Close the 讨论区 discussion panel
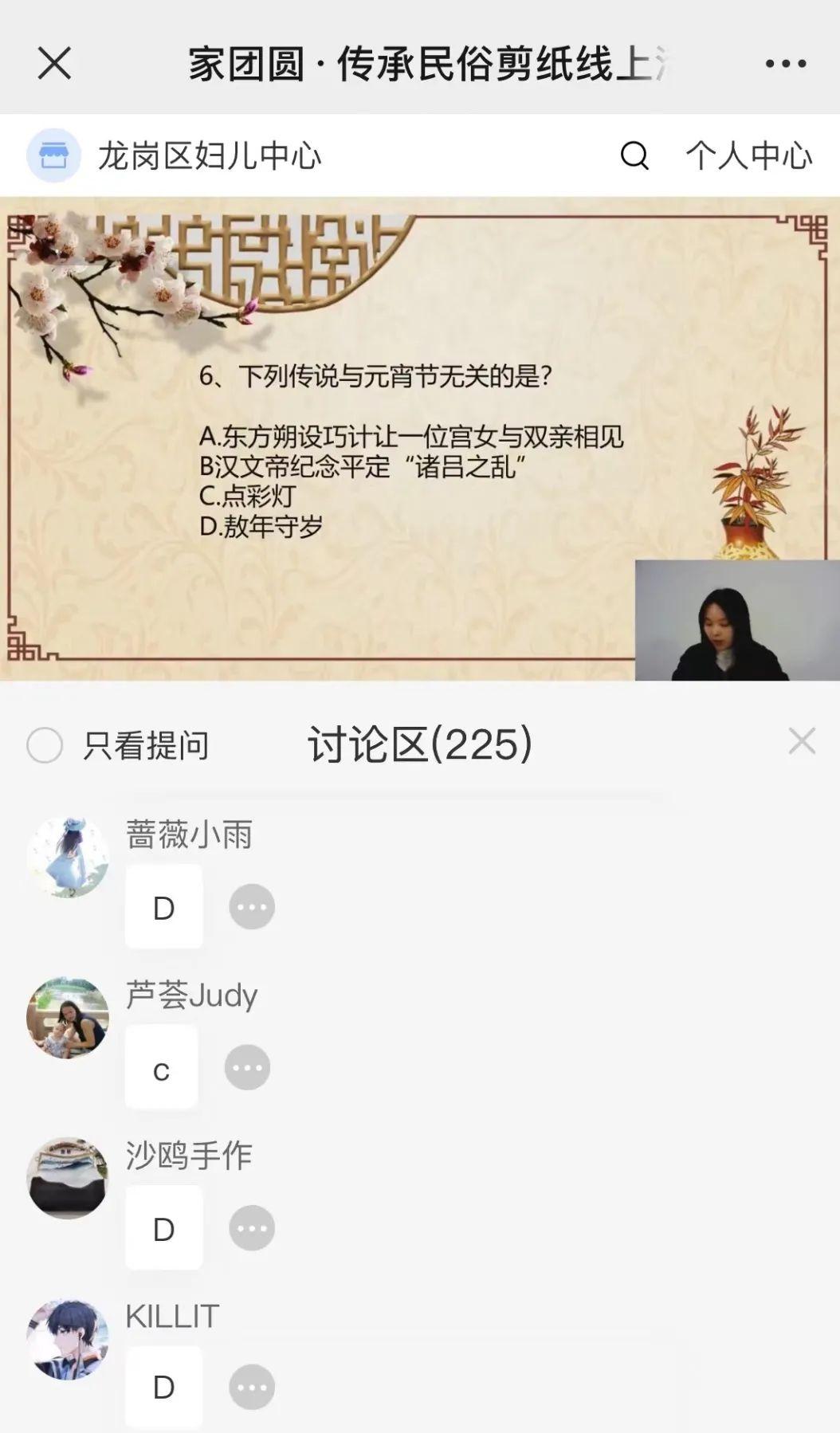 click(x=802, y=741)
